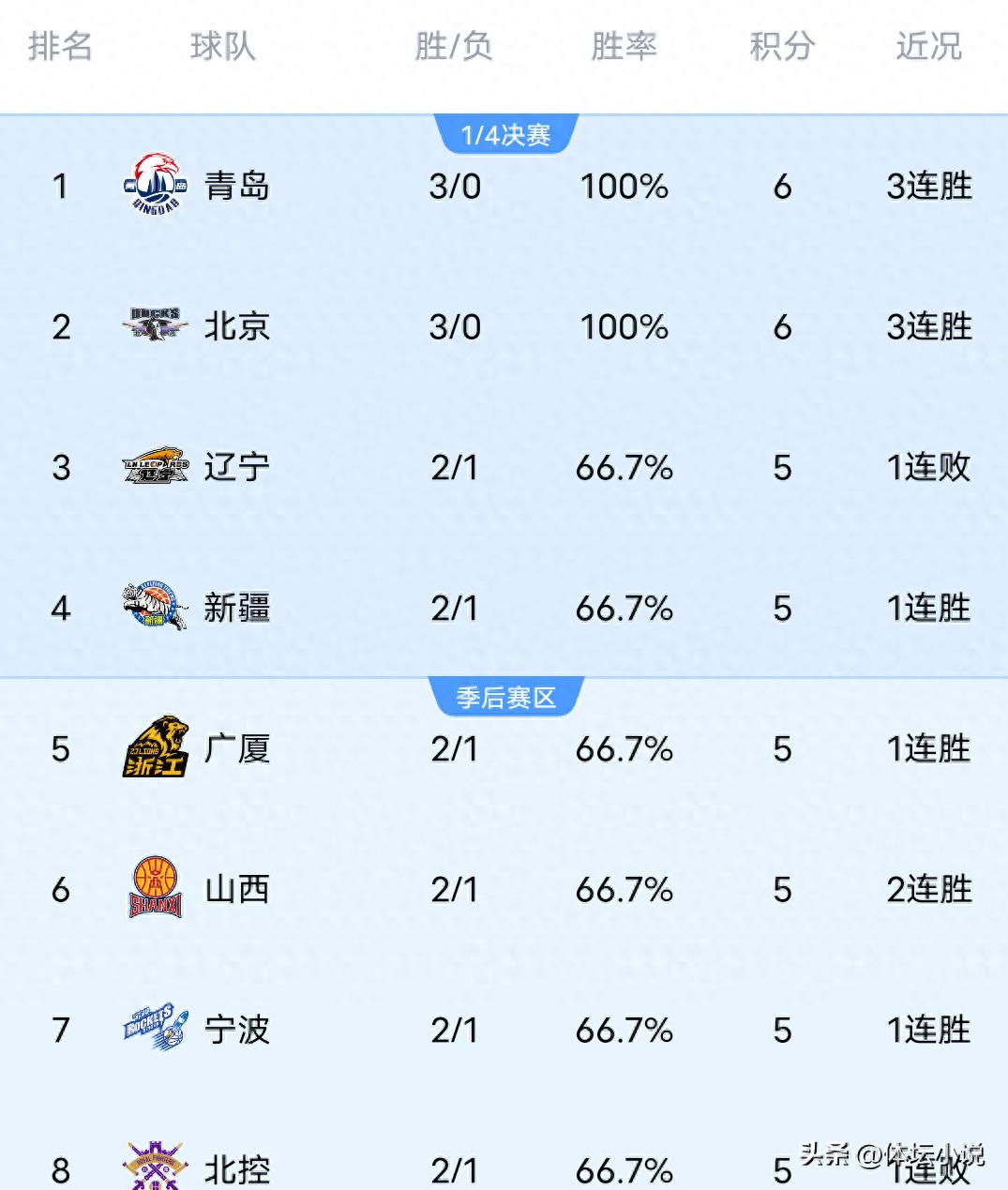1008x1190 pixels.
Task: Click the Qingdao eagles team logo
Action: click(x=156, y=185)
